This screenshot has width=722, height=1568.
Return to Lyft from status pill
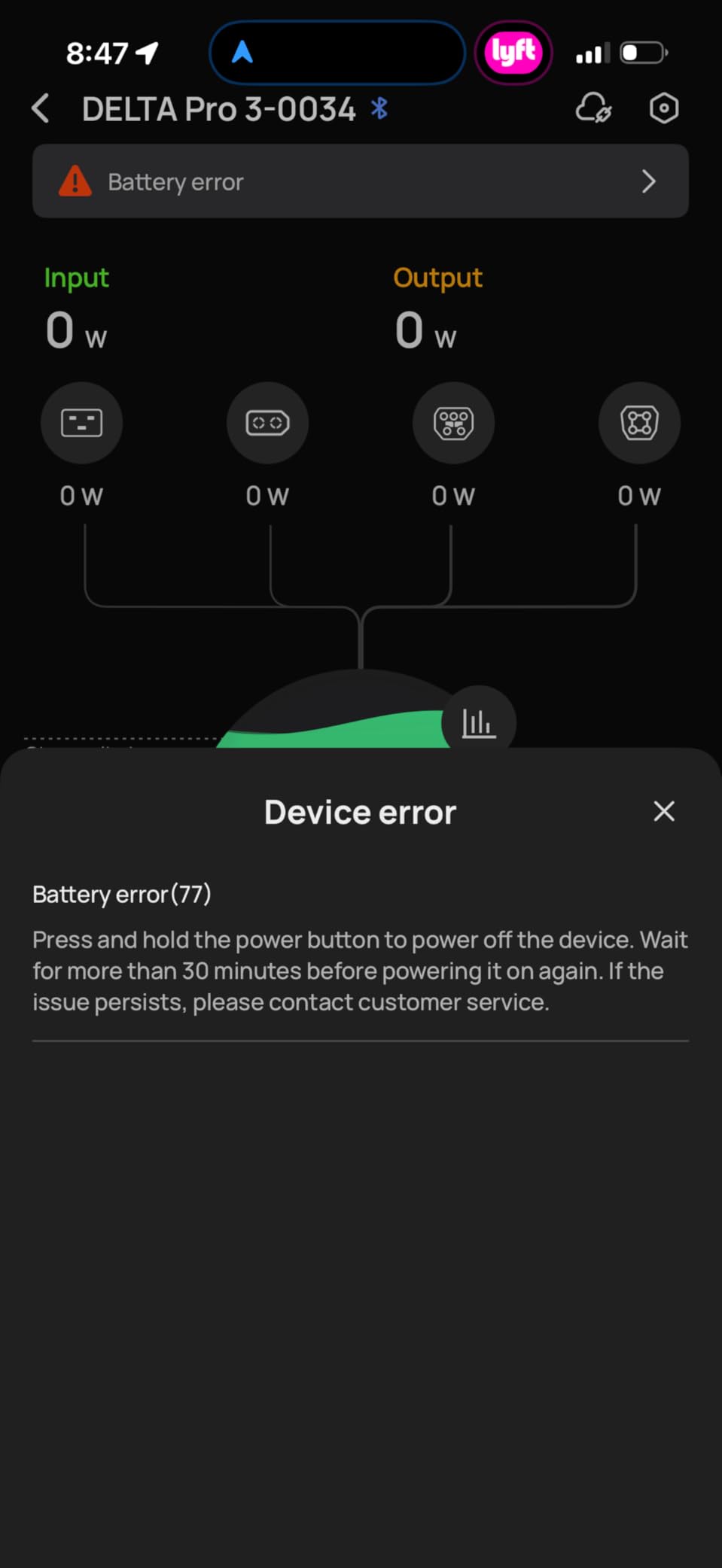click(513, 53)
